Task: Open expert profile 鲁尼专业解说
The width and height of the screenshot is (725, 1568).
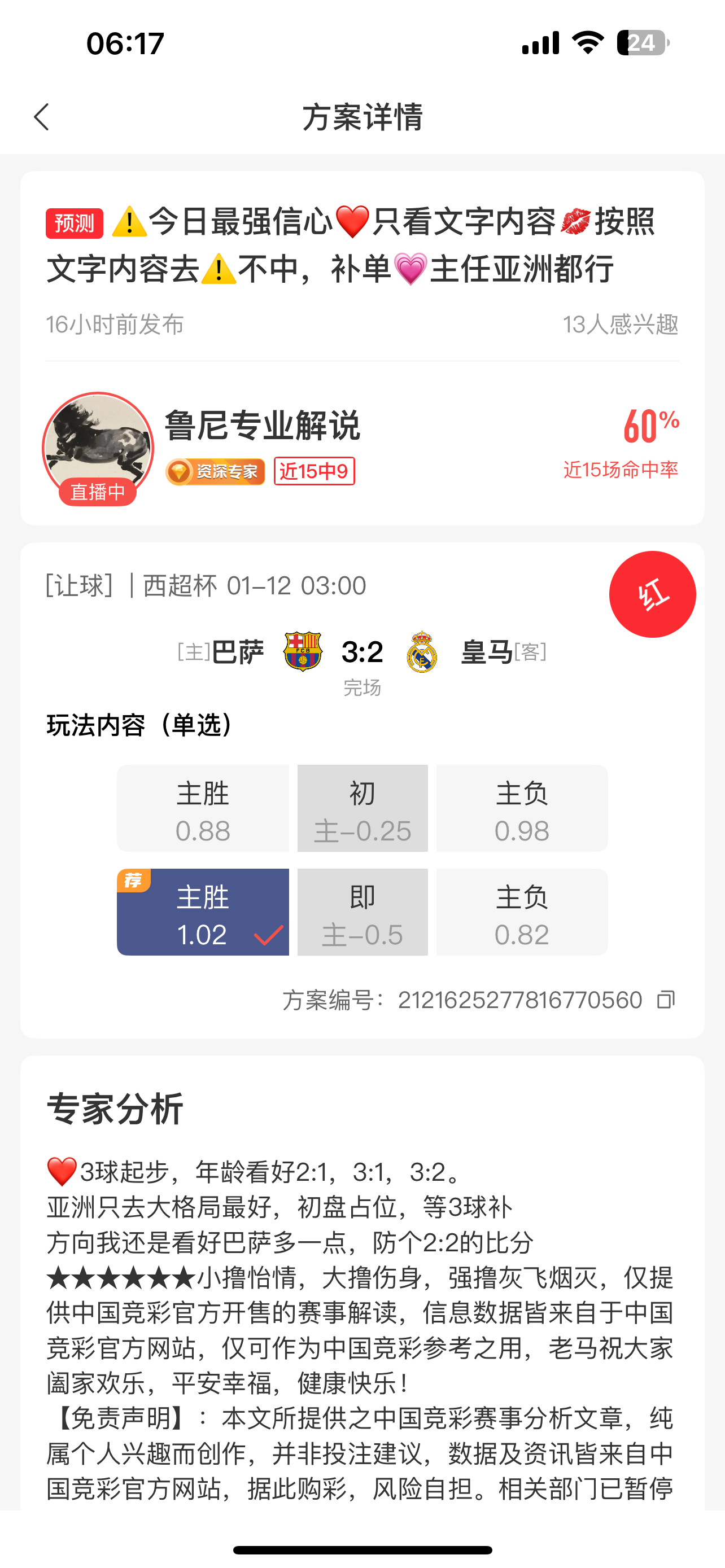Action: pos(263,425)
